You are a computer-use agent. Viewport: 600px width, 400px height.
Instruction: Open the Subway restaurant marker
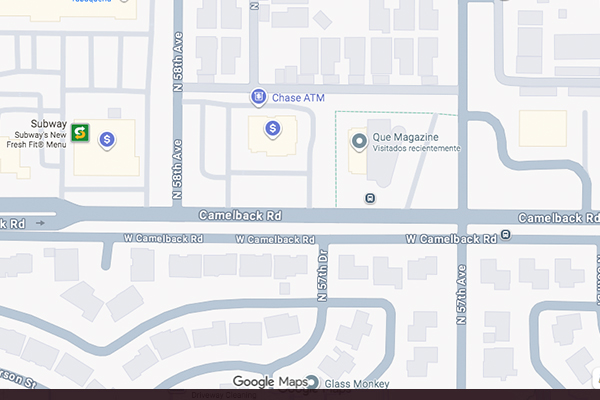80,132
